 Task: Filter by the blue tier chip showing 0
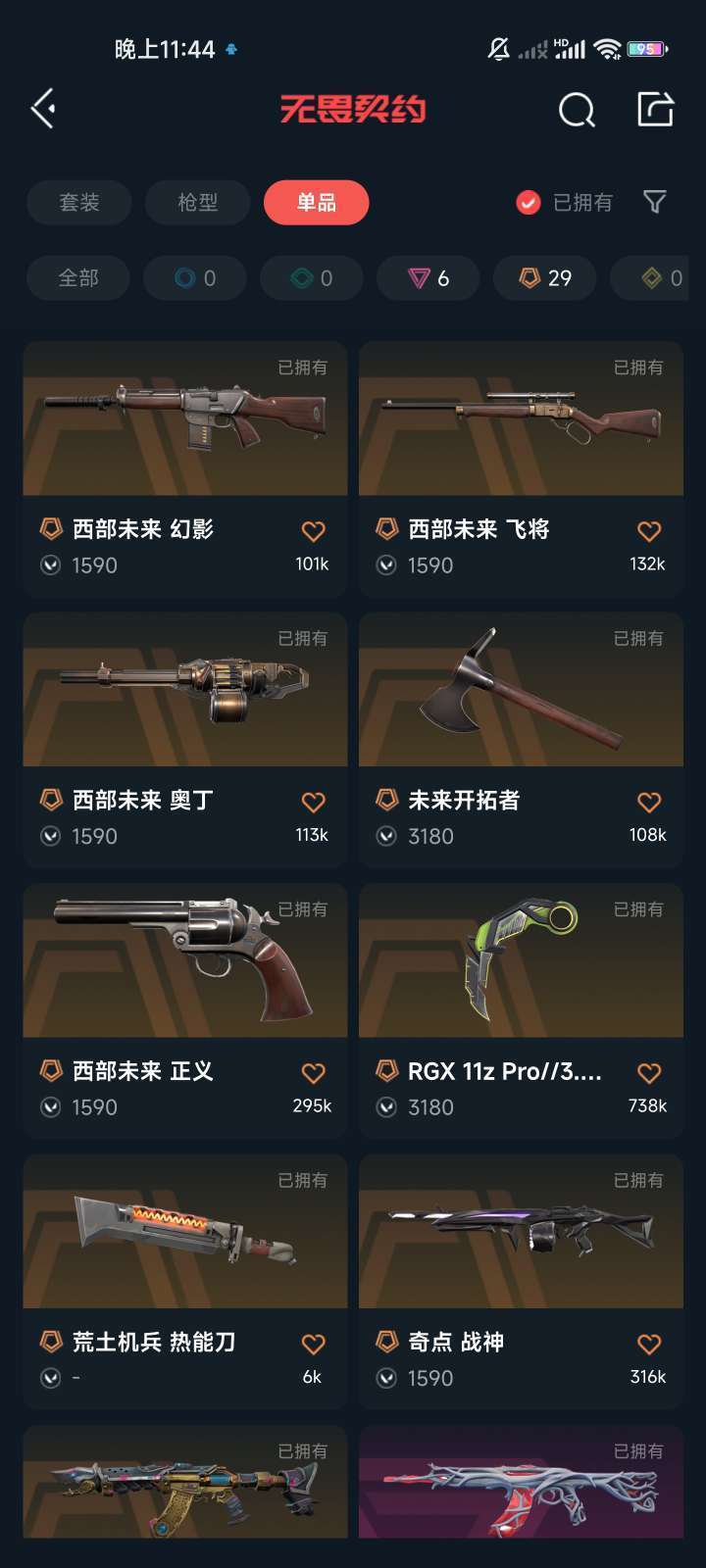pos(195,278)
